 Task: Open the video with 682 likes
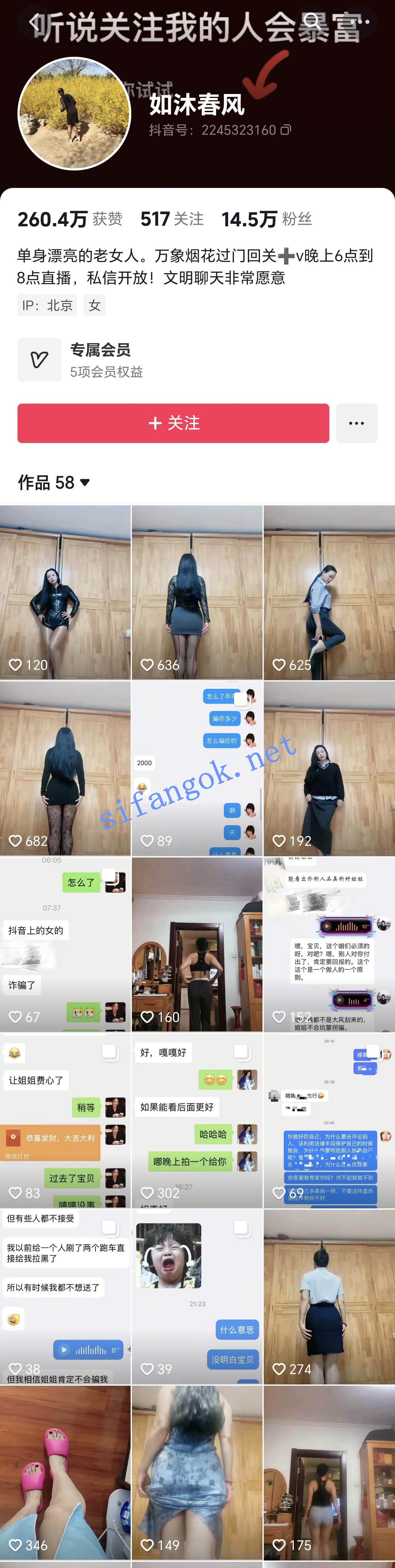point(65,768)
